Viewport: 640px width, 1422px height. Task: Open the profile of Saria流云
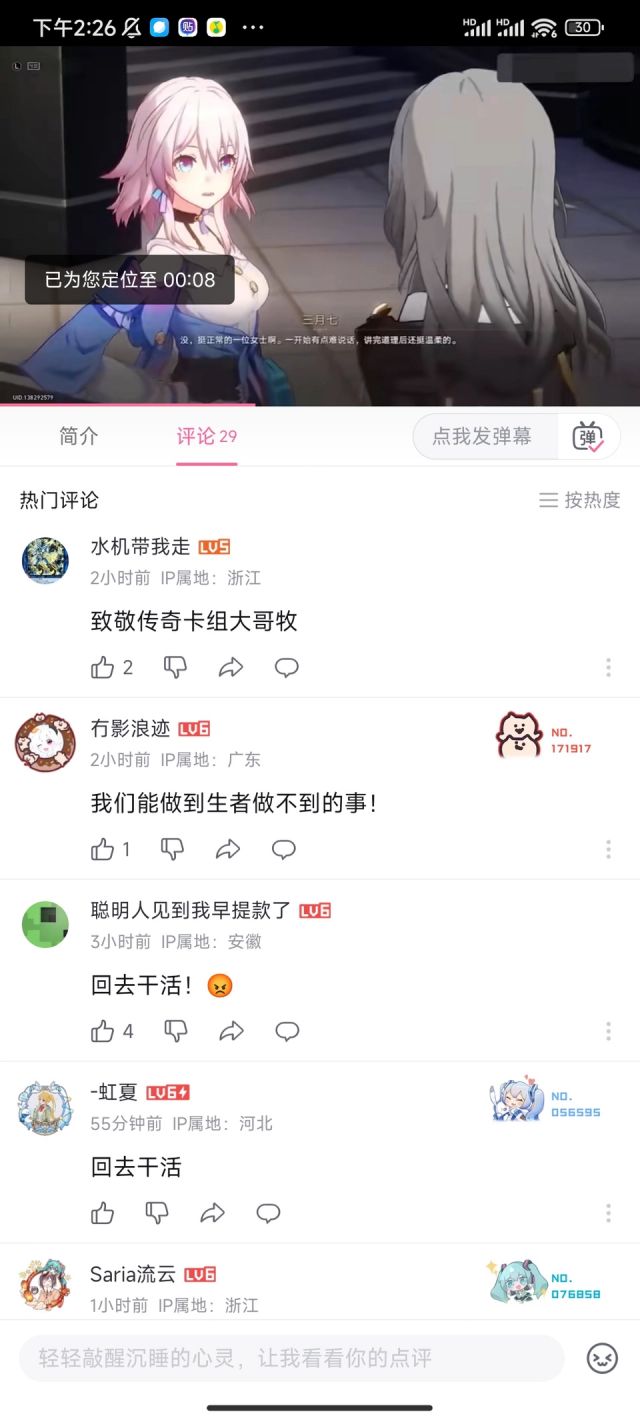(45, 1286)
